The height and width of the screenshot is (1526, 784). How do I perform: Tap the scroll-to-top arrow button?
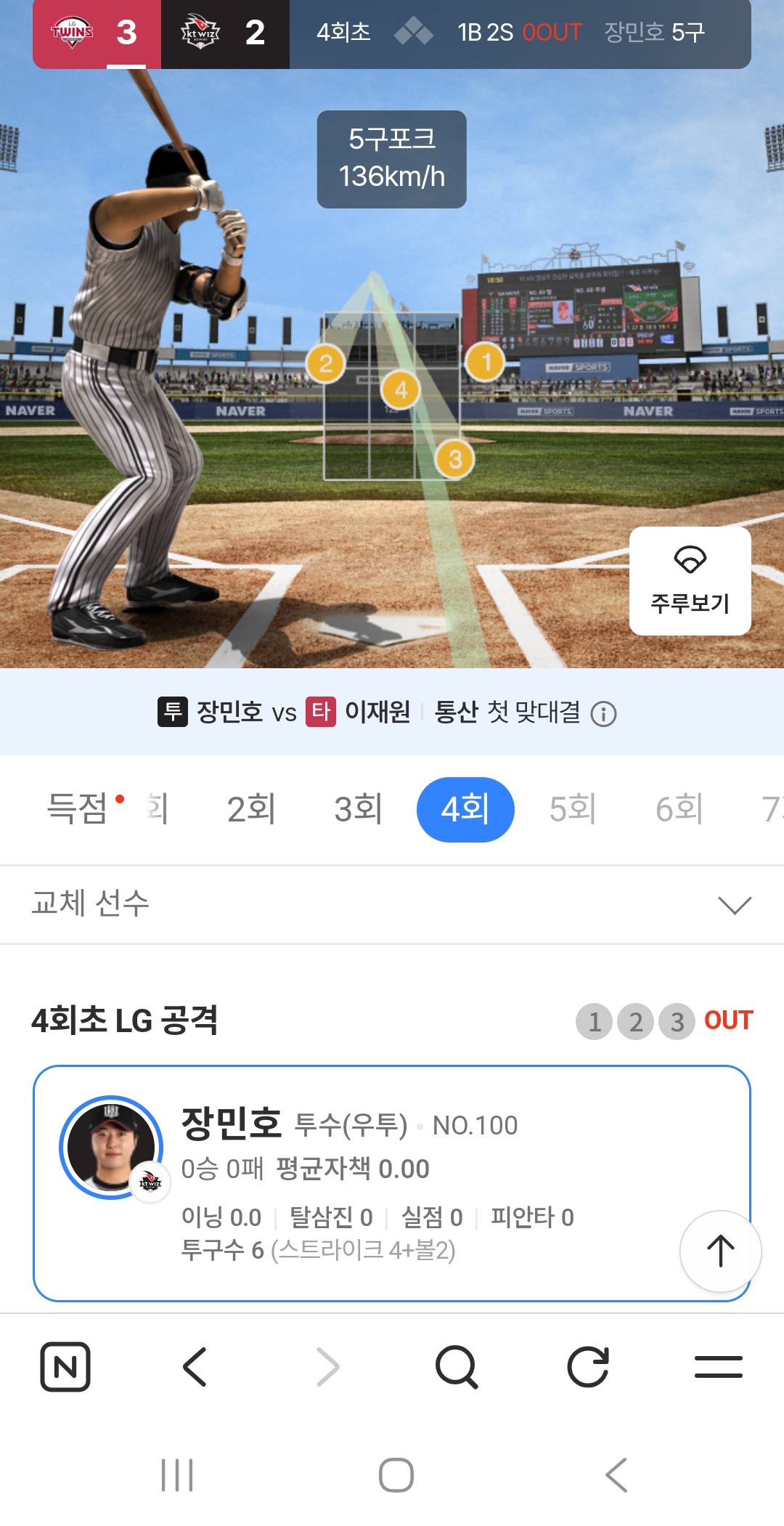click(720, 1251)
